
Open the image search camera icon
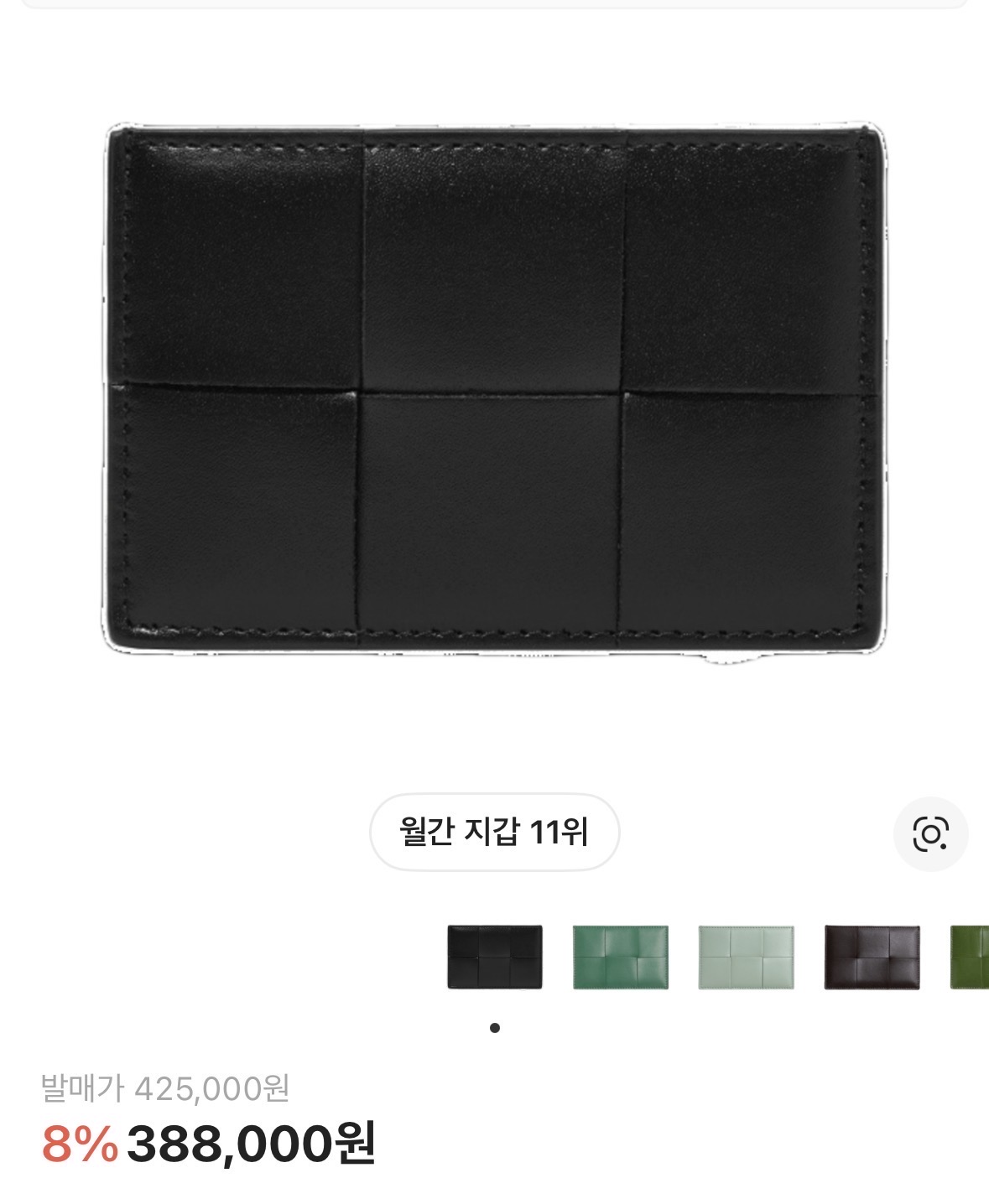tap(929, 834)
